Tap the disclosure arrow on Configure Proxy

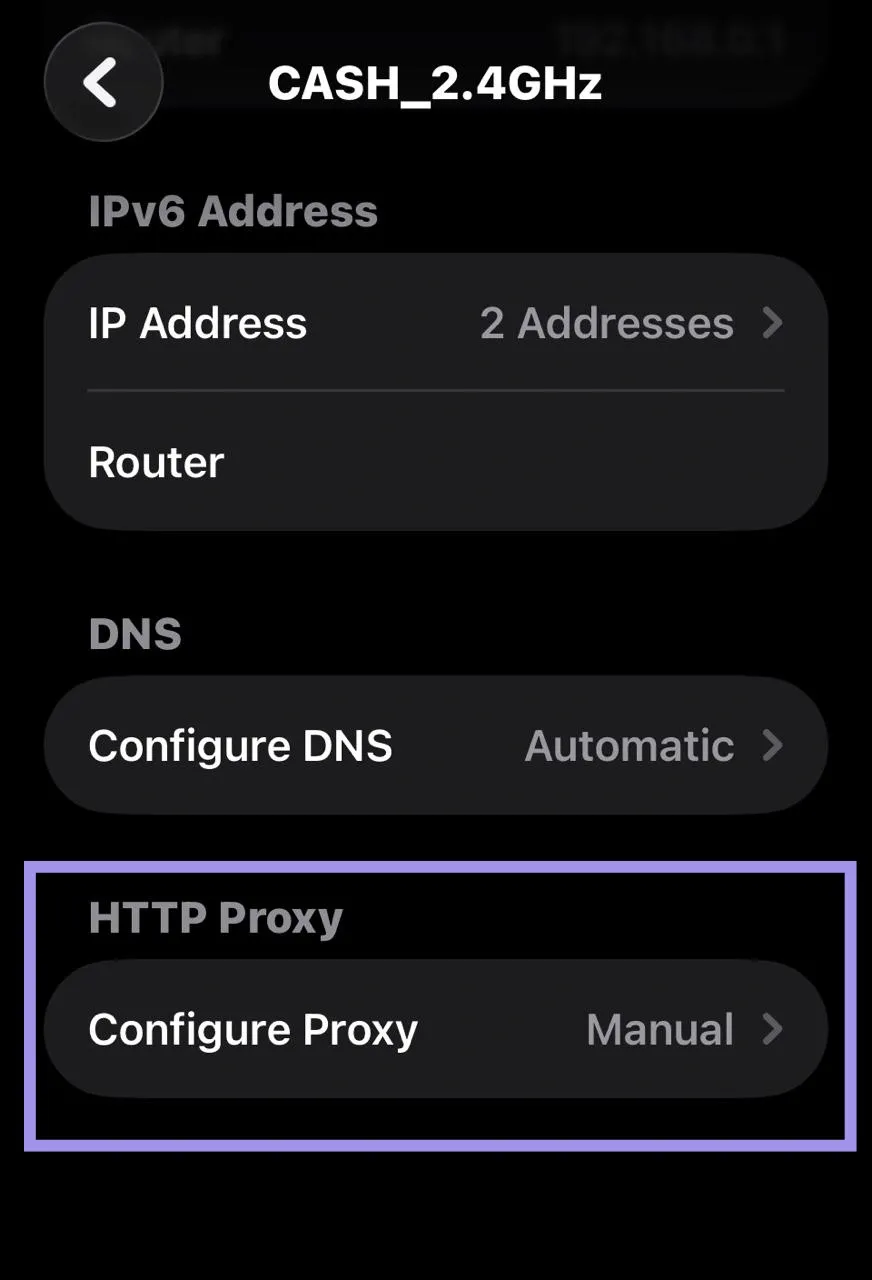point(772,1030)
